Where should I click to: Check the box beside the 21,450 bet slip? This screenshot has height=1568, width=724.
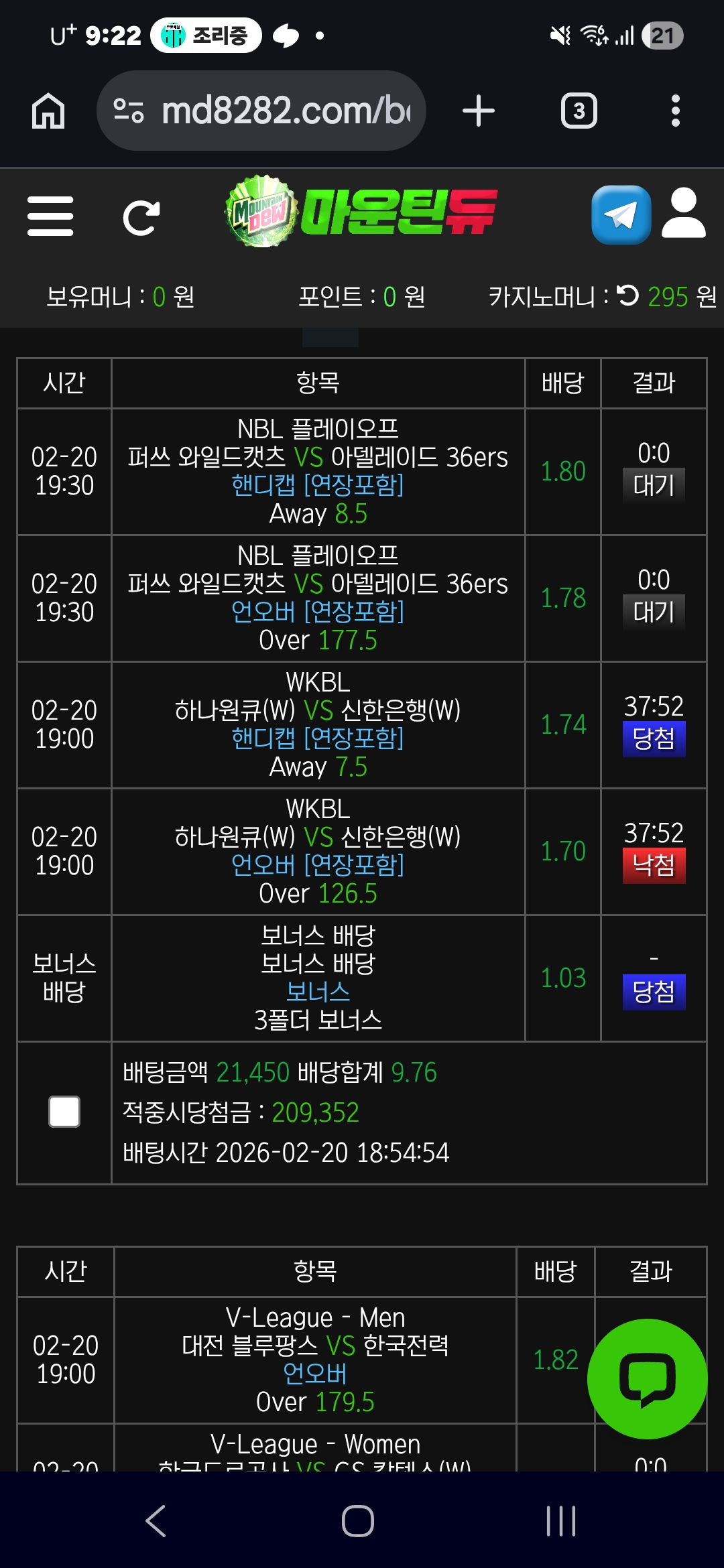[64, 1112]
